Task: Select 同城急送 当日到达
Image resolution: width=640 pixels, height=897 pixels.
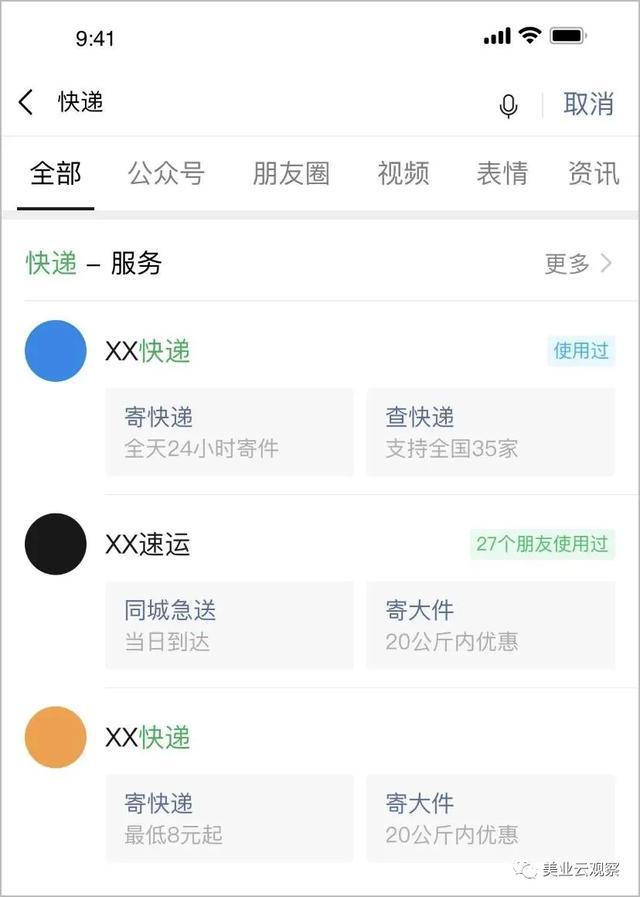Action: (229, 625)
